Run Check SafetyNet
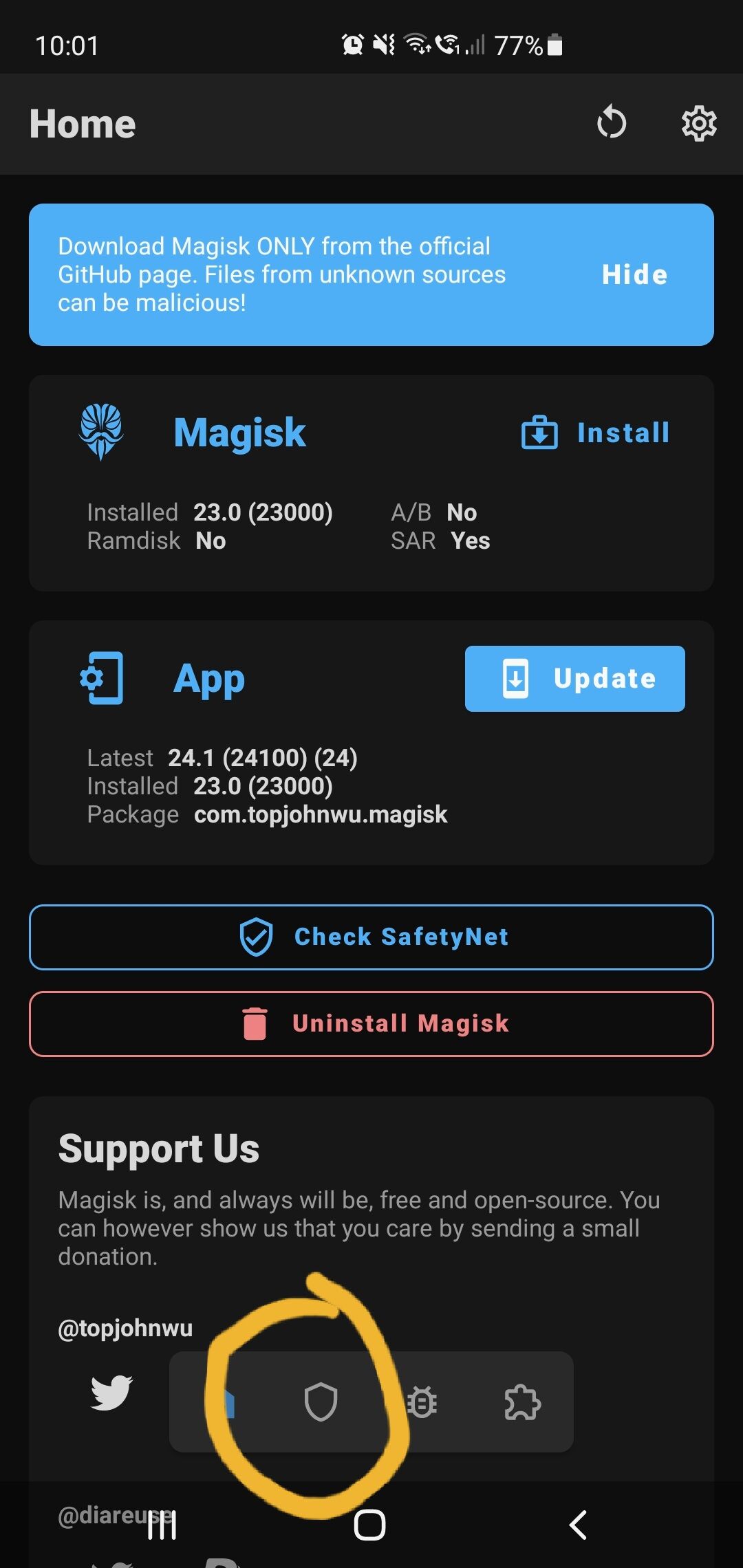The width and height of the screenshot is (743, 1568). point(371,937)
